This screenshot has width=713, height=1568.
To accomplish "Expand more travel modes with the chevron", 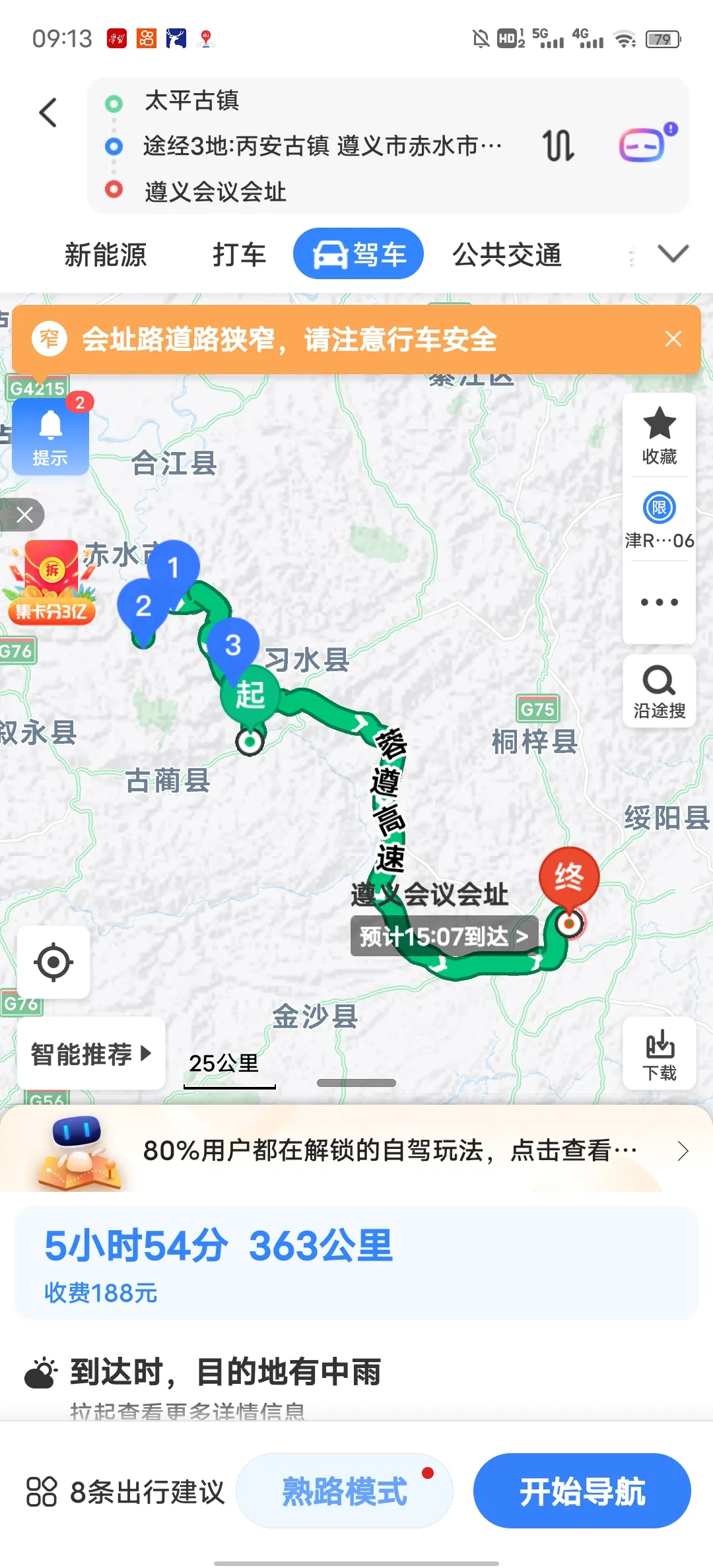I will (673, 253).
